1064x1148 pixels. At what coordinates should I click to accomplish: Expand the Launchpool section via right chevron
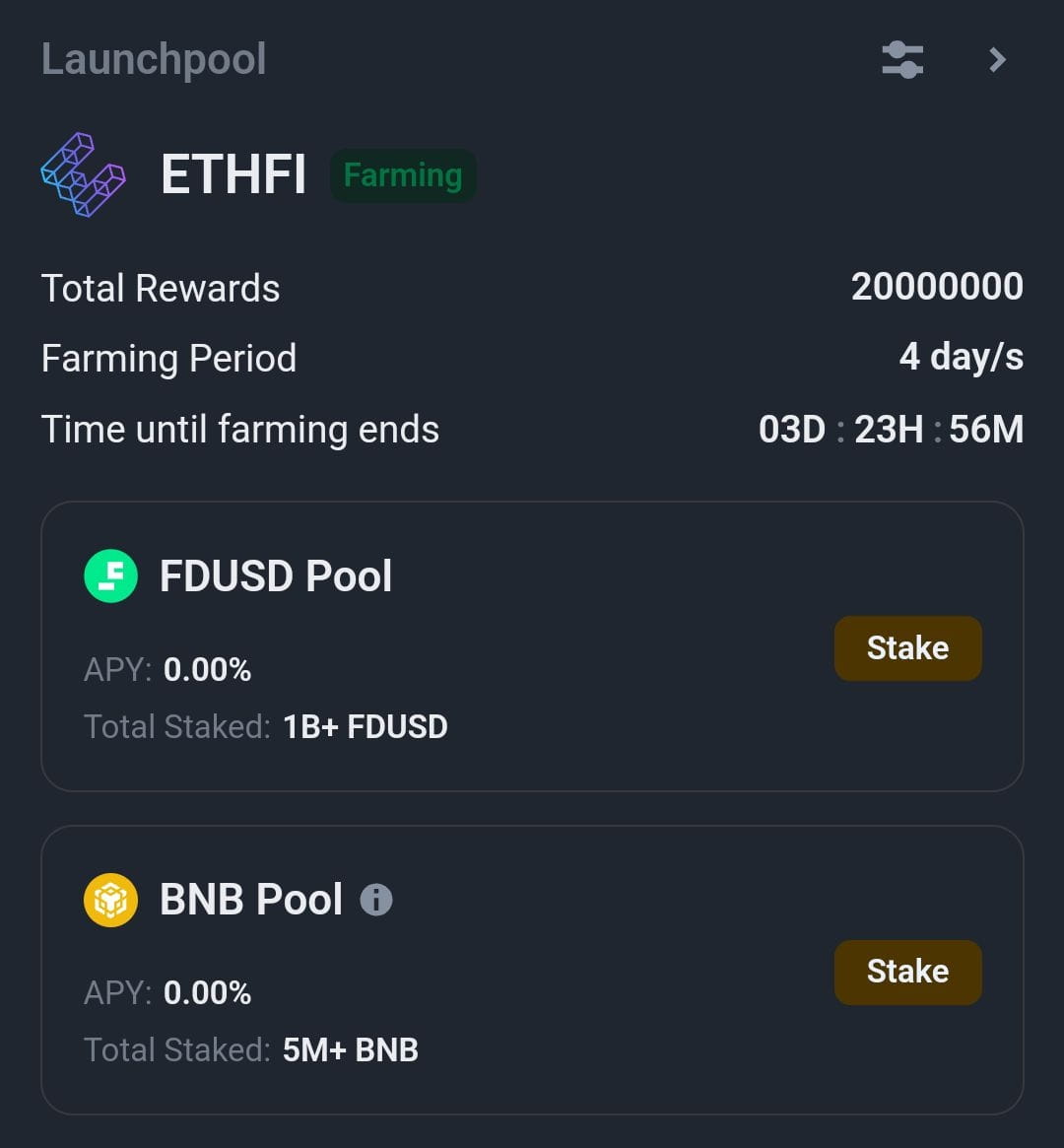point(996,60)
